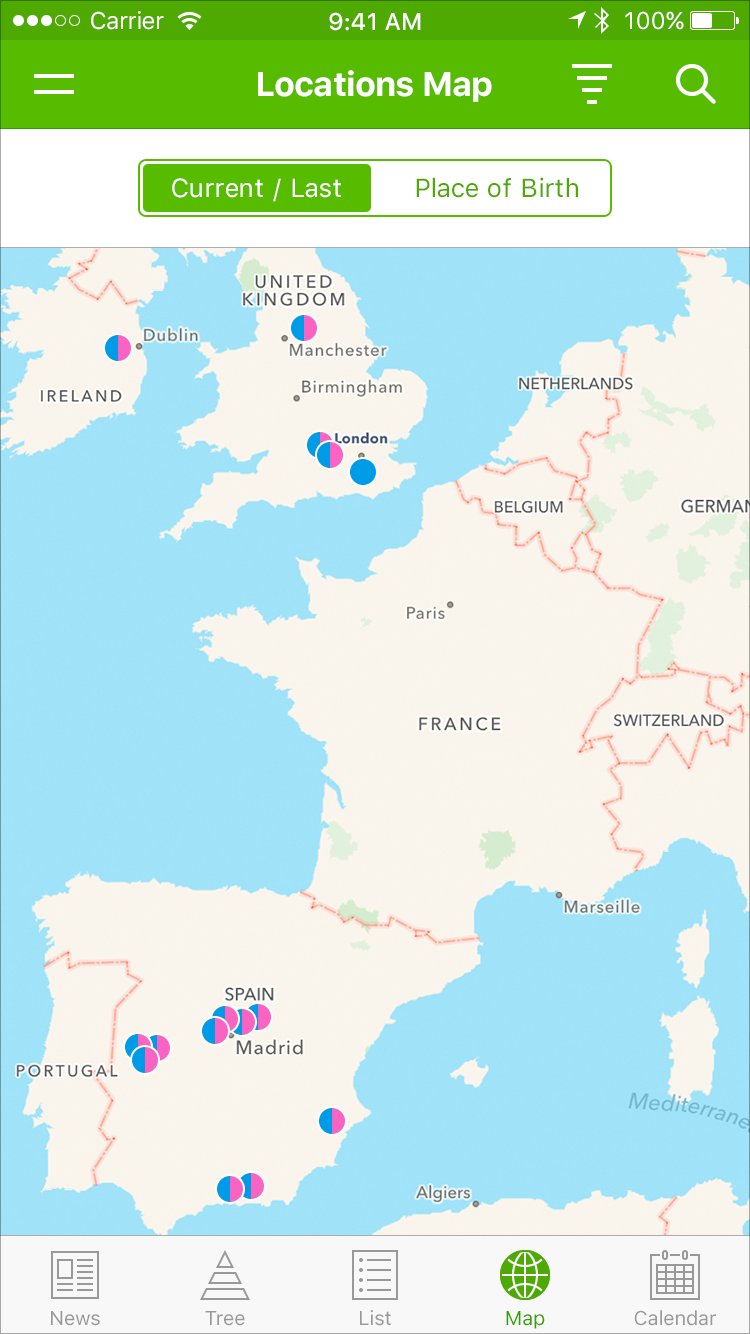Tap the map pin above Manchester
Viewport: 750px width, 1334px height.
point(304,327)
